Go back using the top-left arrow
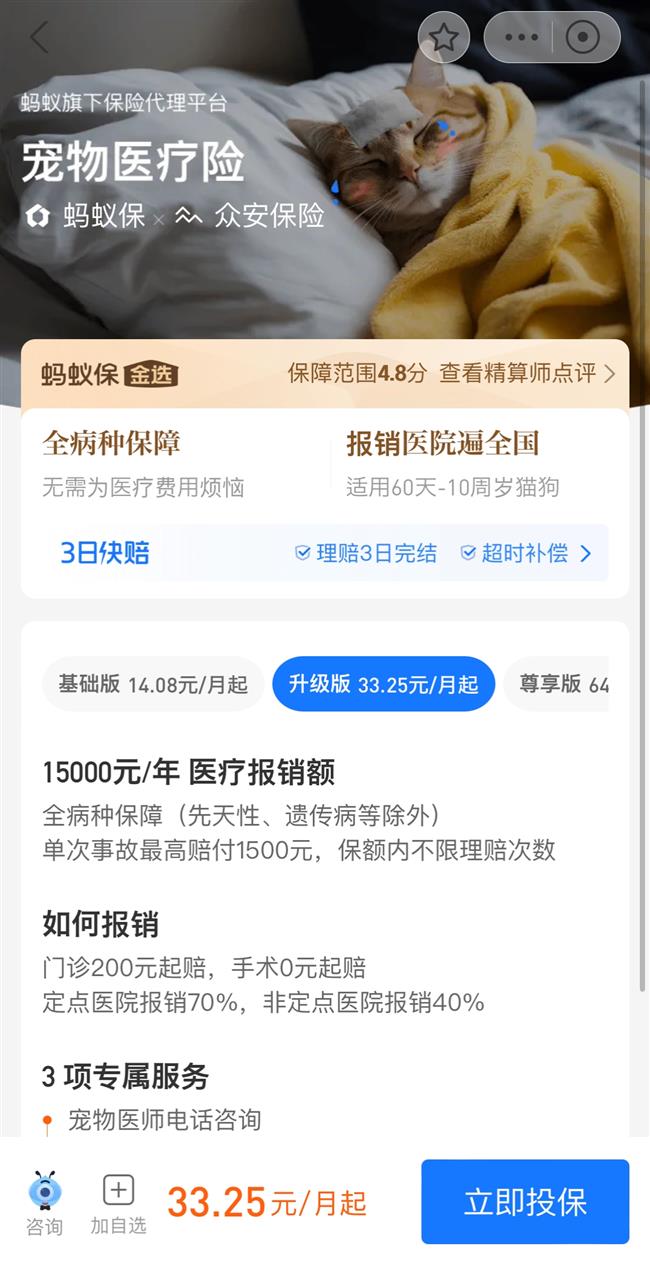Image resolution: width=650 pixels, height=1267 pixels. [39, 38]
